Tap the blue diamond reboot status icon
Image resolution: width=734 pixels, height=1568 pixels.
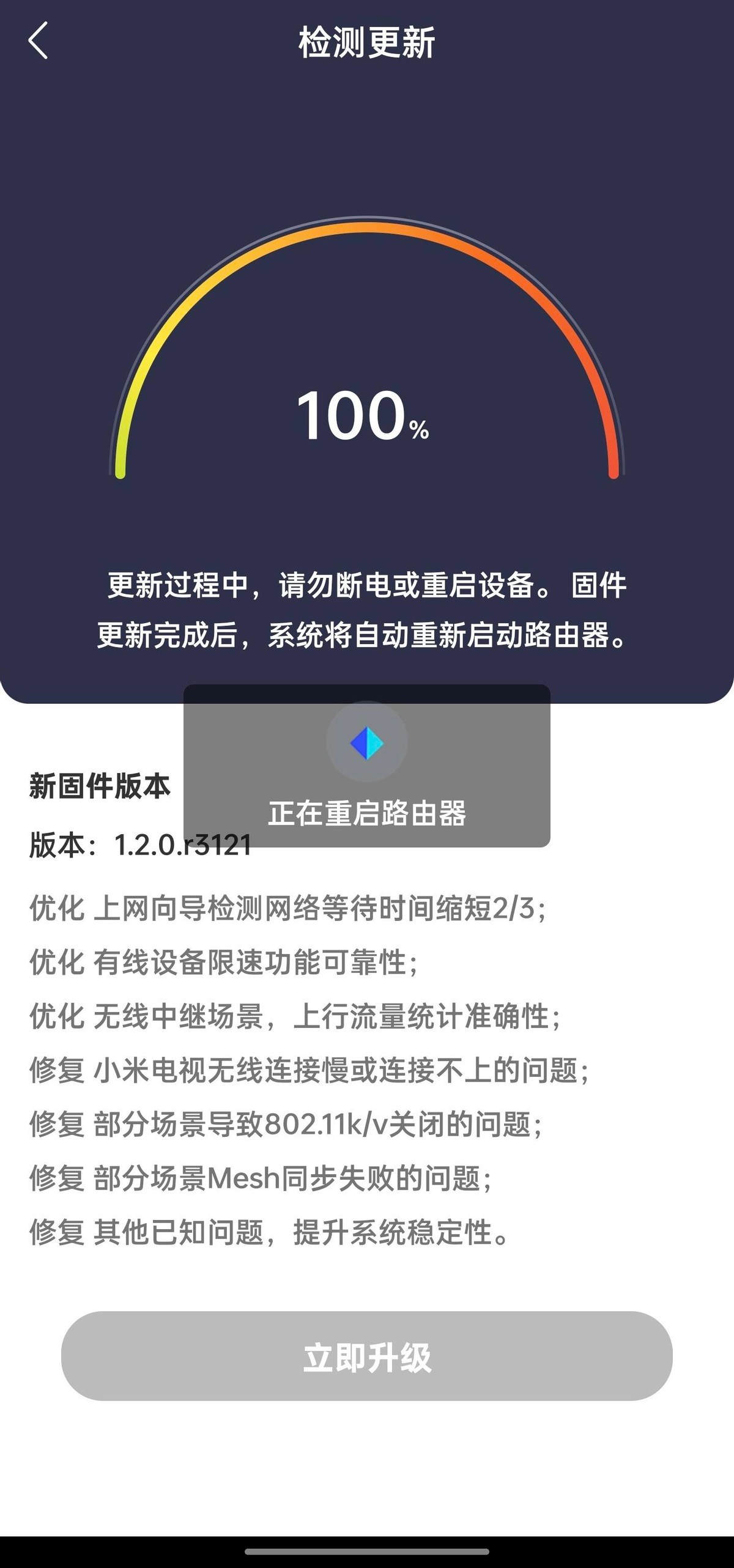(x=366, y=742)
